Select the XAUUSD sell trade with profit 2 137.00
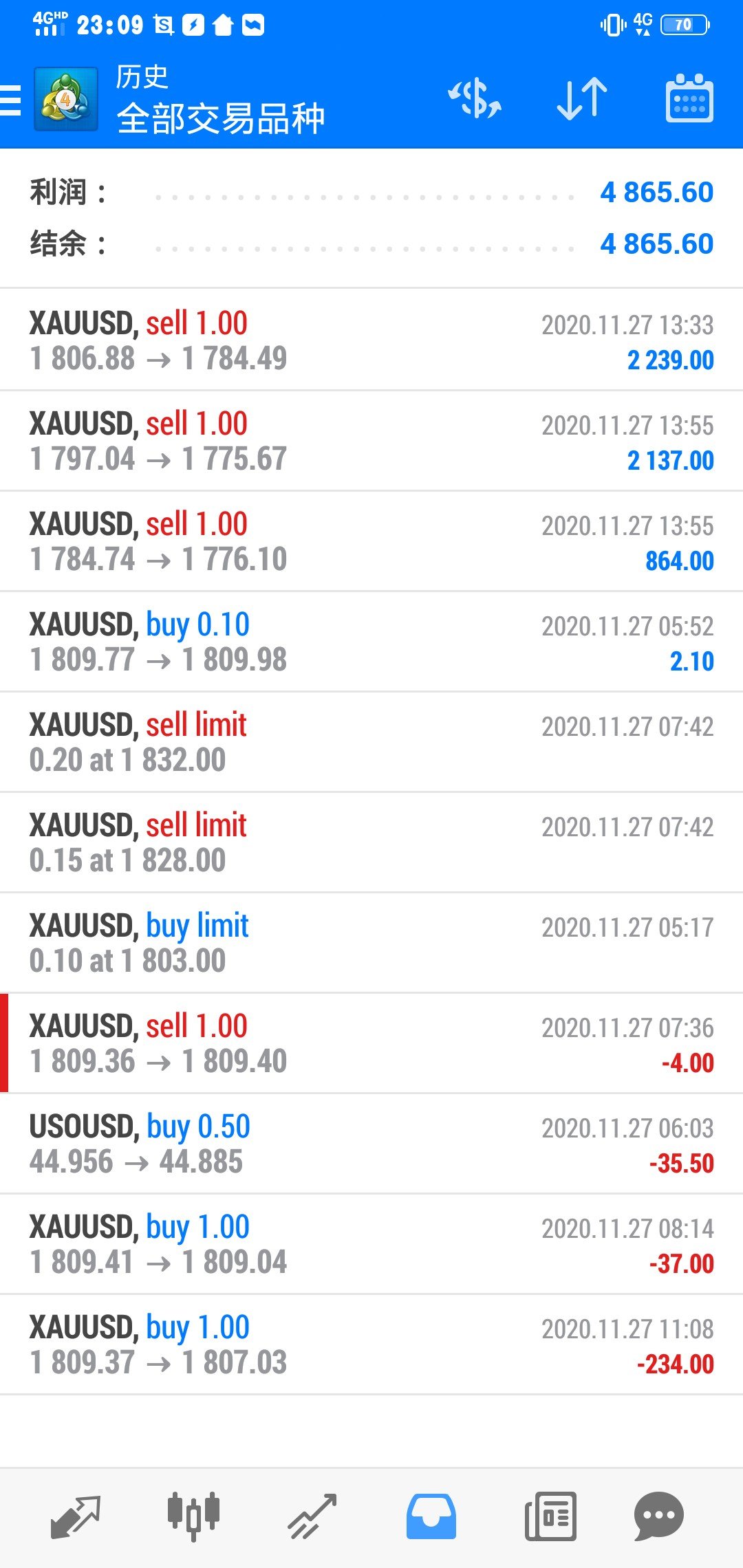The image size is (743, 1568). [x=371, y=441]
